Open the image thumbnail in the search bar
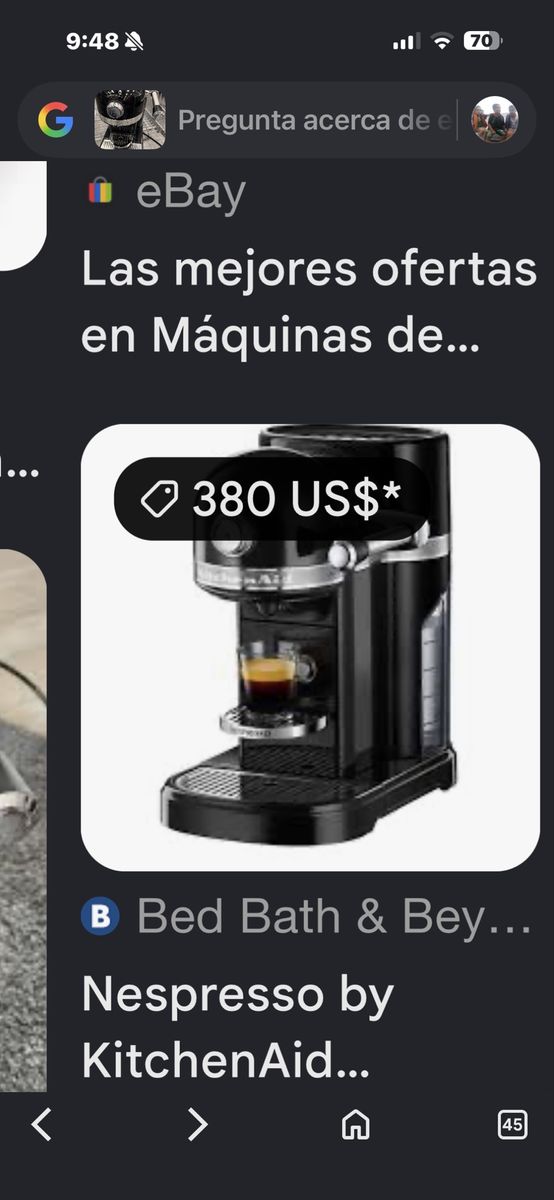 pos(130,120)
